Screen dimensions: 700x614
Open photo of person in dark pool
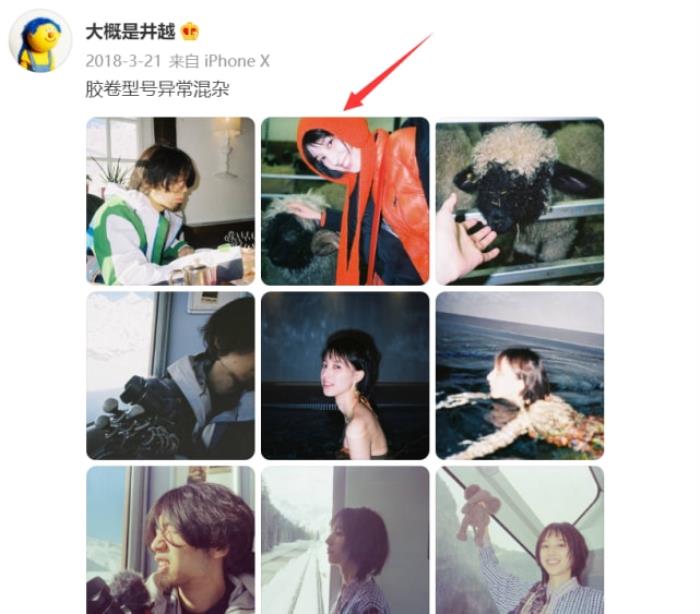coord(345,375)
